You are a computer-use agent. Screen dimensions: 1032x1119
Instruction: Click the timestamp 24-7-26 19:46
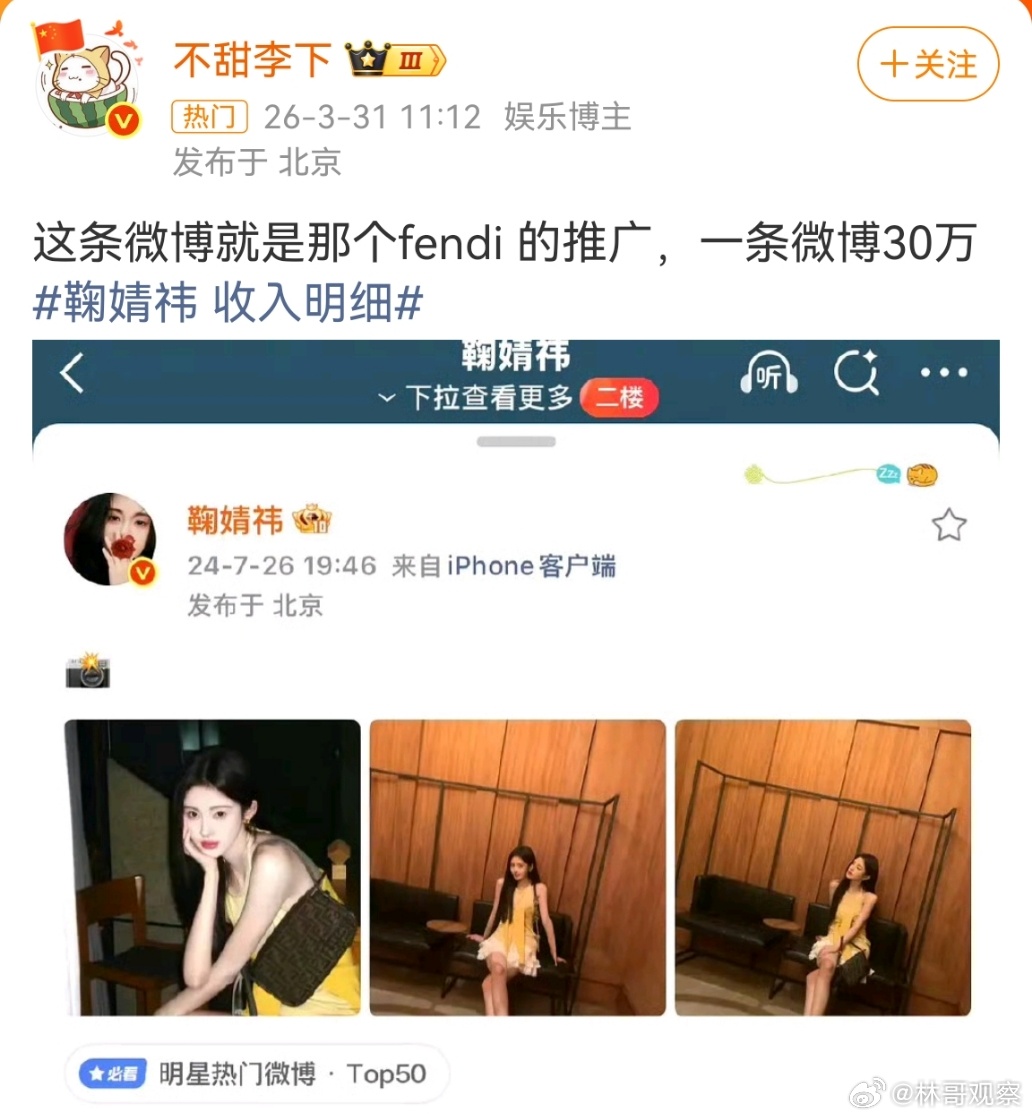[280, 565]
